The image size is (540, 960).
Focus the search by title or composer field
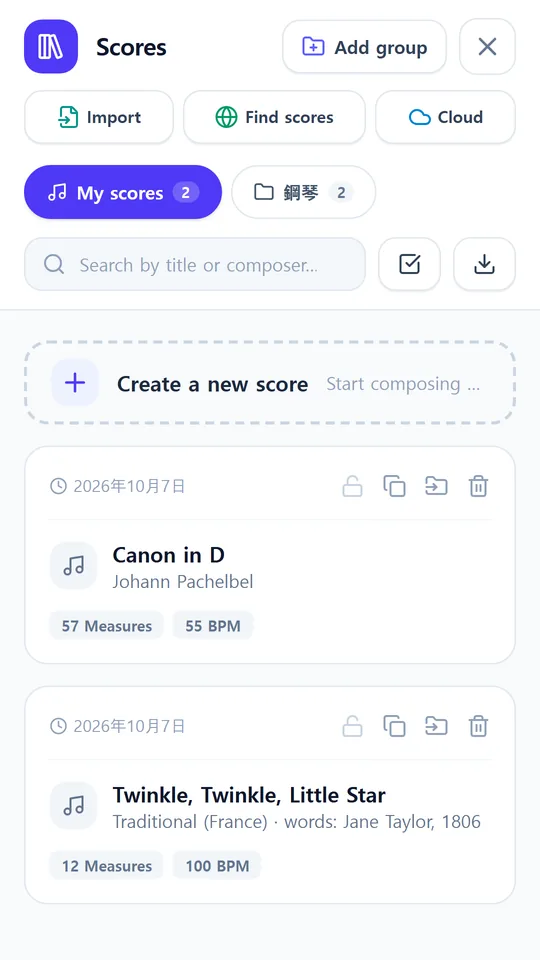click(x=195, y=264)
